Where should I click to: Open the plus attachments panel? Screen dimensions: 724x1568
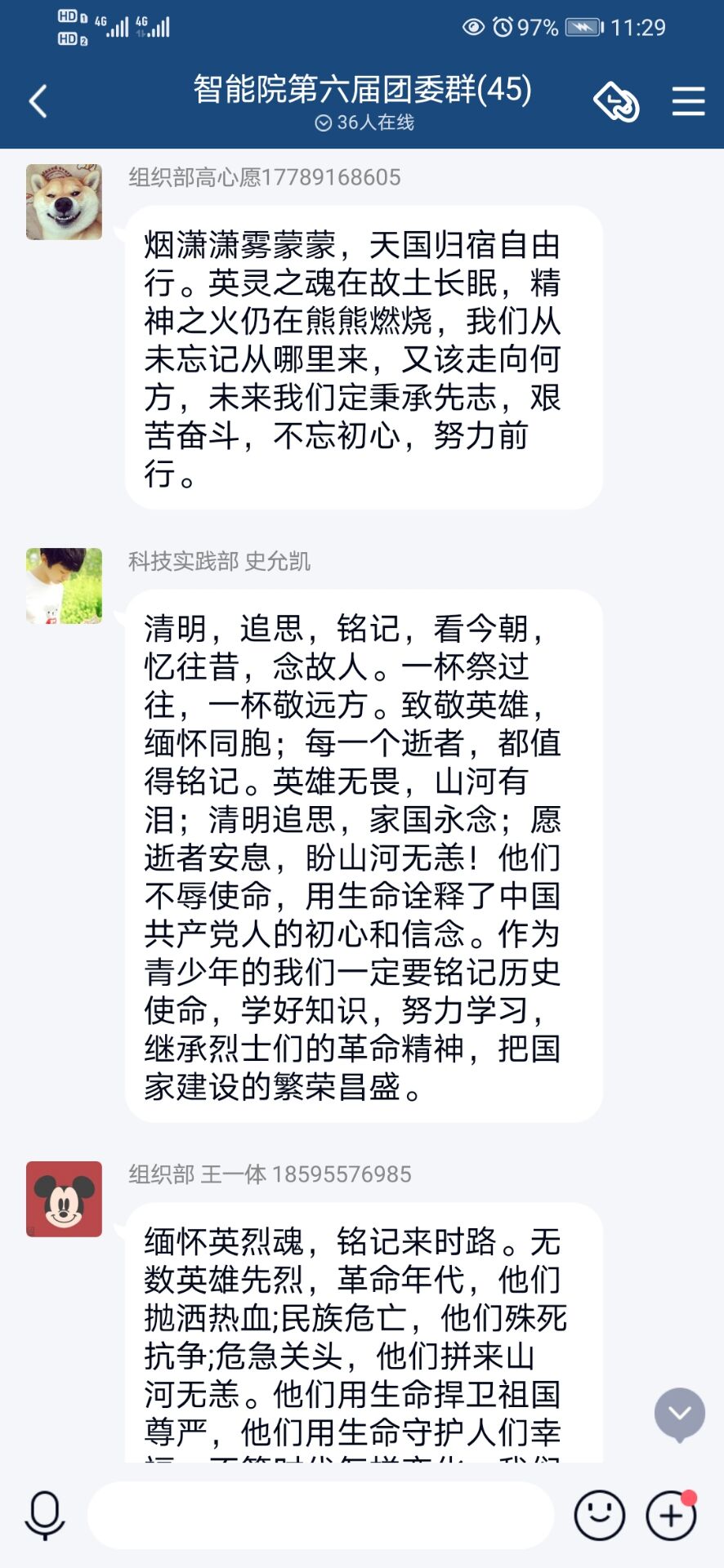pyautogui.click(x=671, y=1515)
